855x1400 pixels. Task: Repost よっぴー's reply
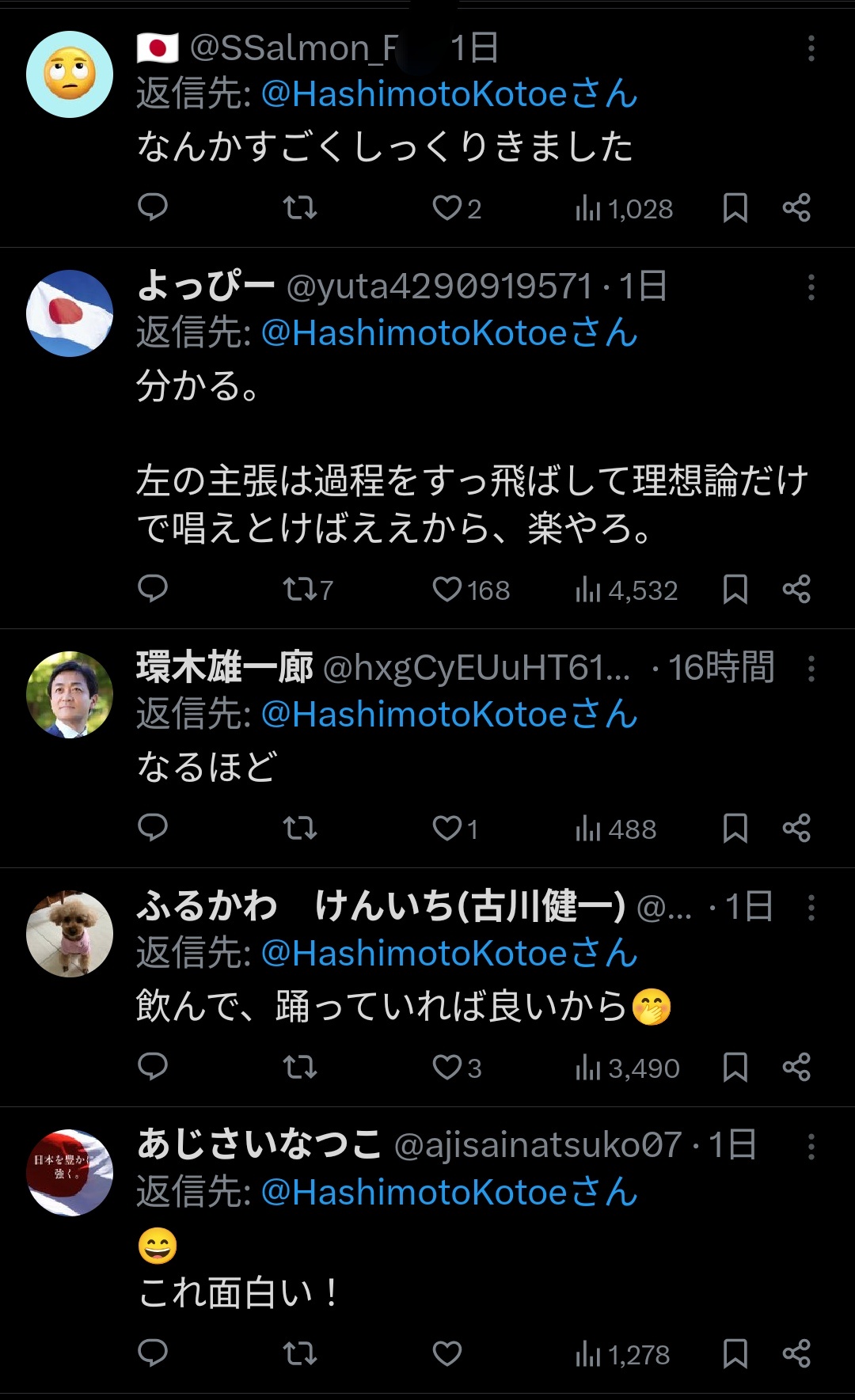tap(300, 590)
